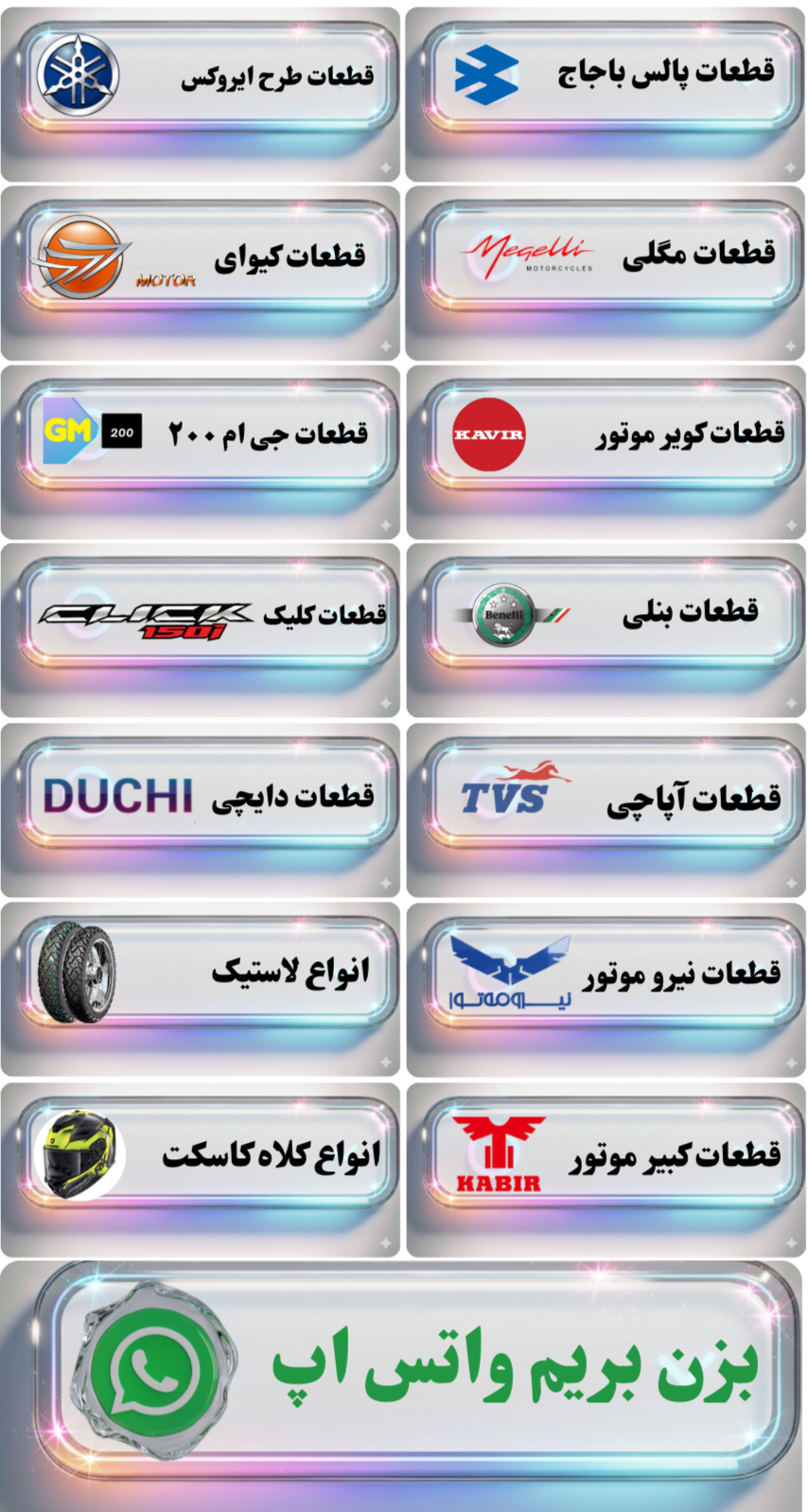Open Kabir Motor parts (قطعات کبیر موتور)
The image size is (809, 1512).
click(607, 1154)
